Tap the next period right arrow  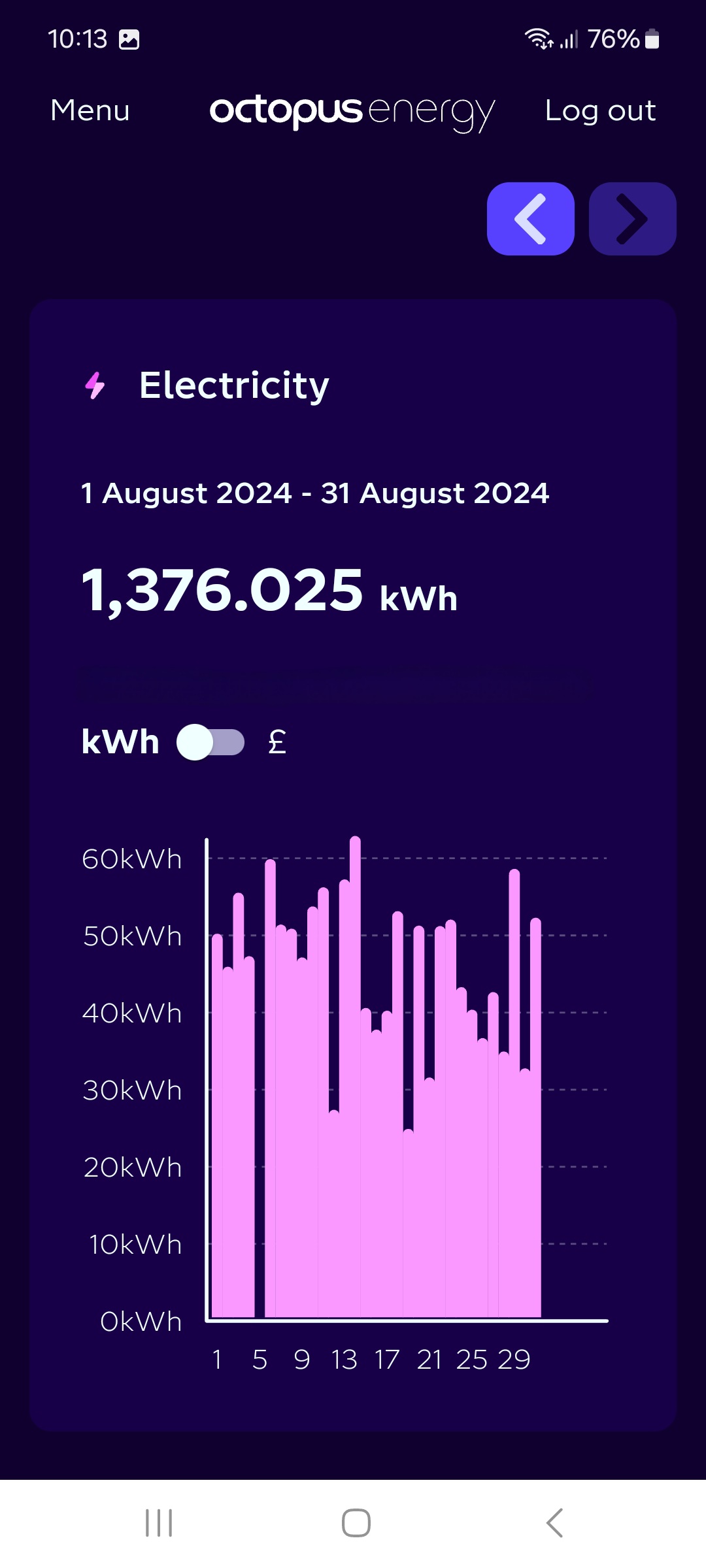(632, 219)
